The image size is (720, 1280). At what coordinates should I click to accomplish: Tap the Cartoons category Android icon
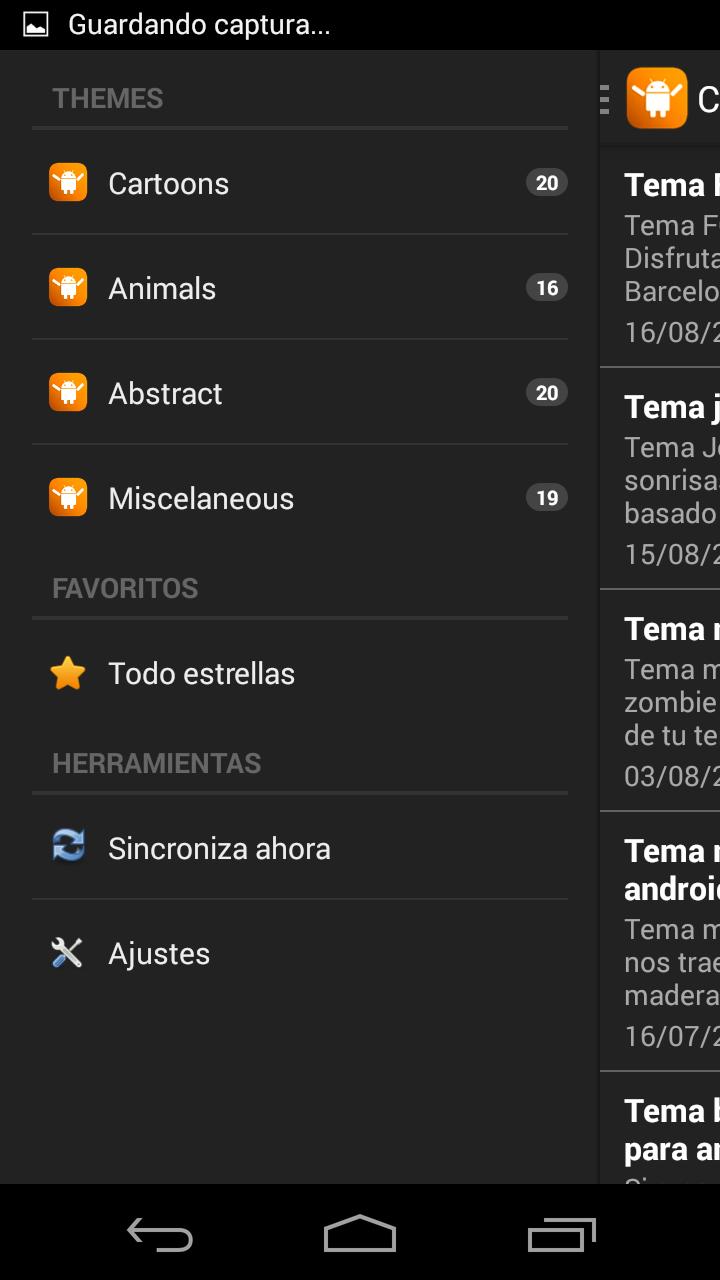(x=67, y=183)
